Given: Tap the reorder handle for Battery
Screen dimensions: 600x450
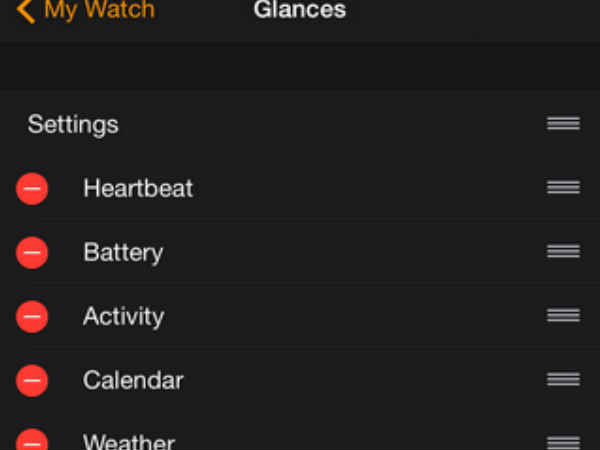Looking at the screenshot, I should [x=563, y=252].
